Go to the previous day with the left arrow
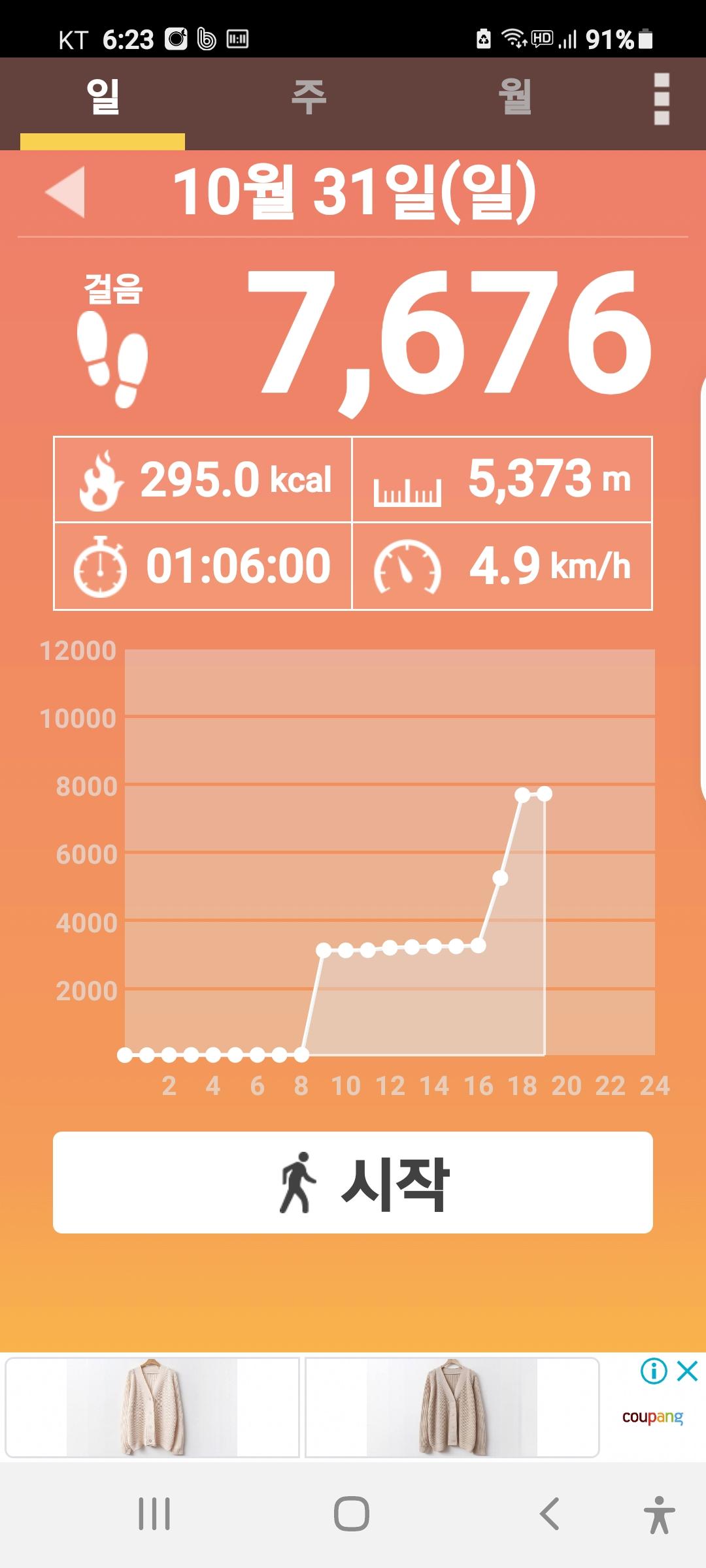 (65, 191)
